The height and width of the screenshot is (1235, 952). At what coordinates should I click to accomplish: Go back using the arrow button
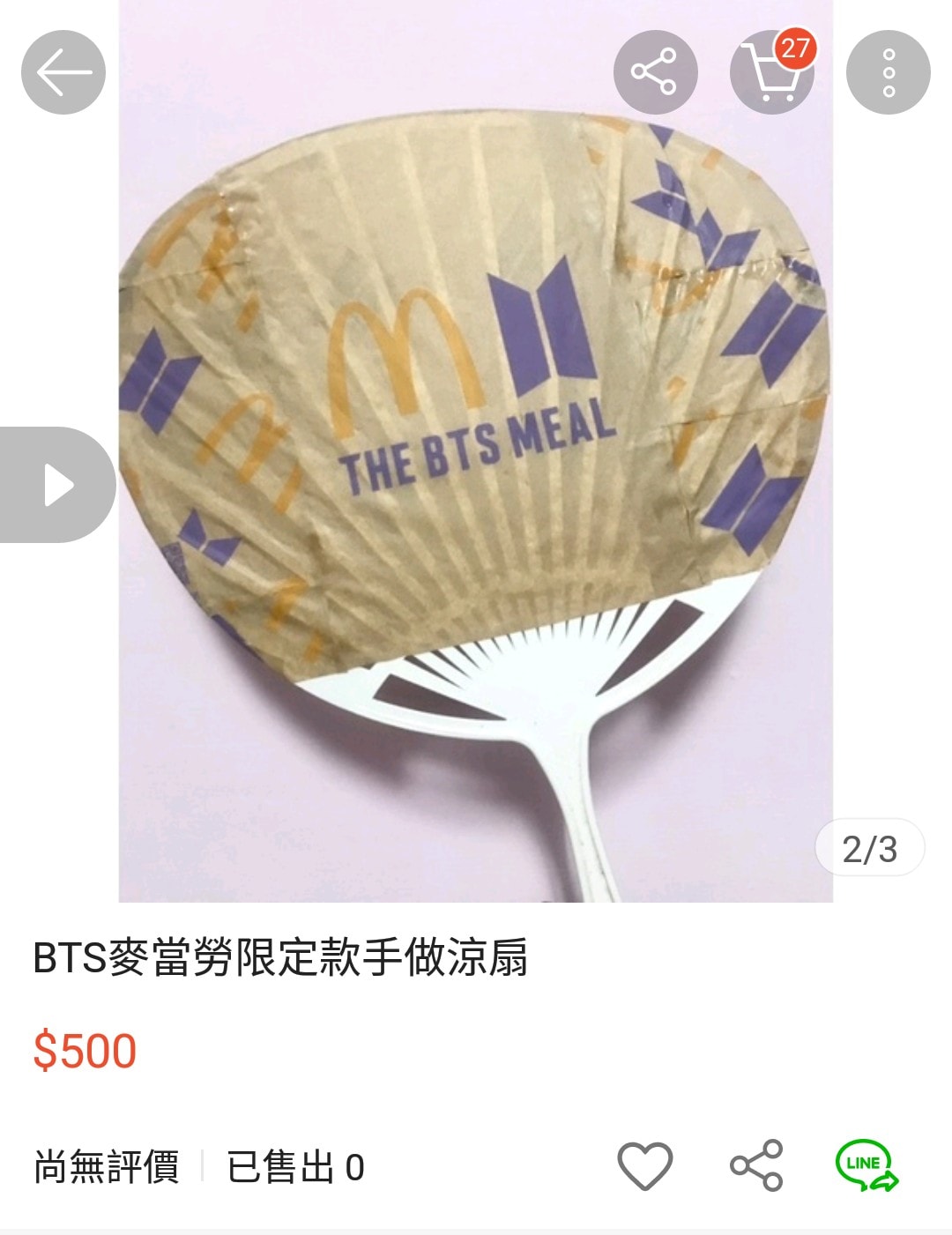pos(63,72)
